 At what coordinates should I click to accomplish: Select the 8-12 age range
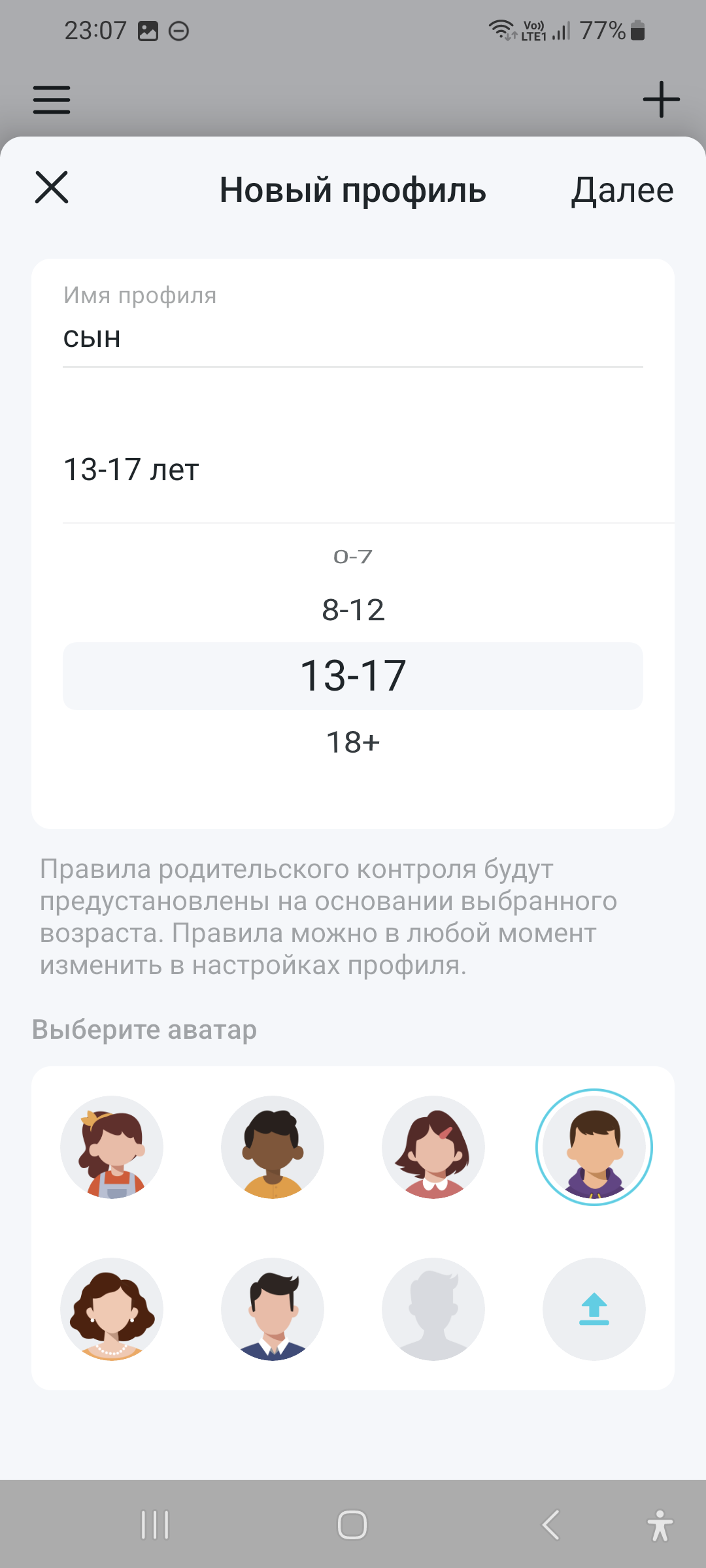(x=353, y=610)
